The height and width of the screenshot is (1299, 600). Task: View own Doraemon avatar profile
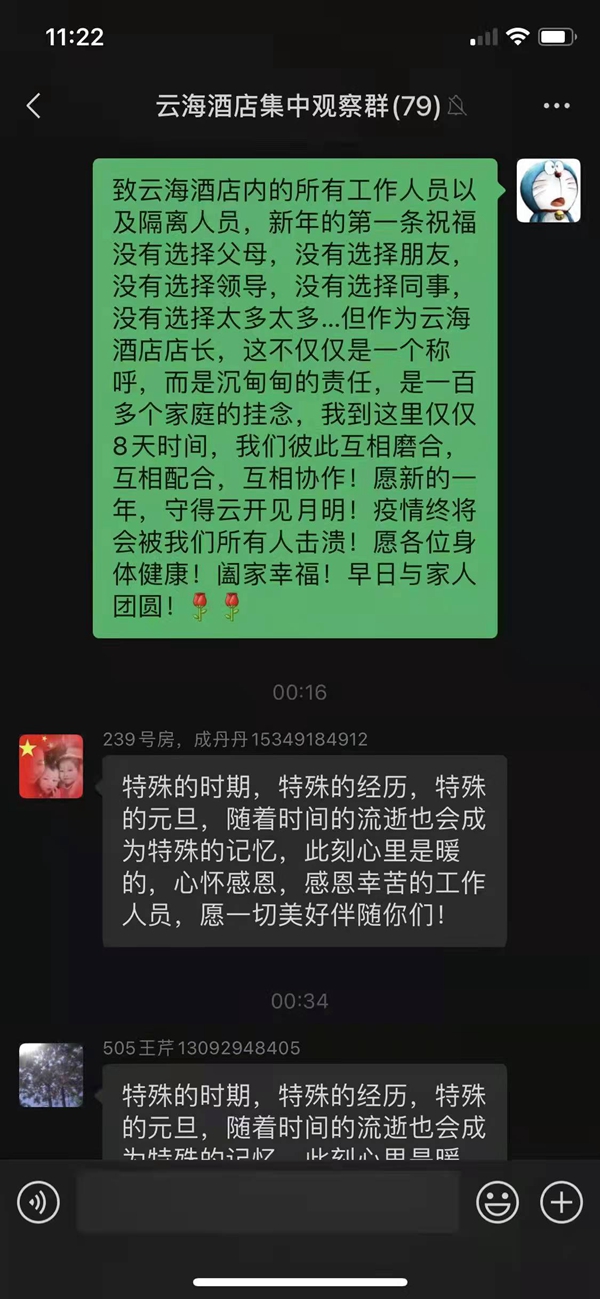[548, 190]
